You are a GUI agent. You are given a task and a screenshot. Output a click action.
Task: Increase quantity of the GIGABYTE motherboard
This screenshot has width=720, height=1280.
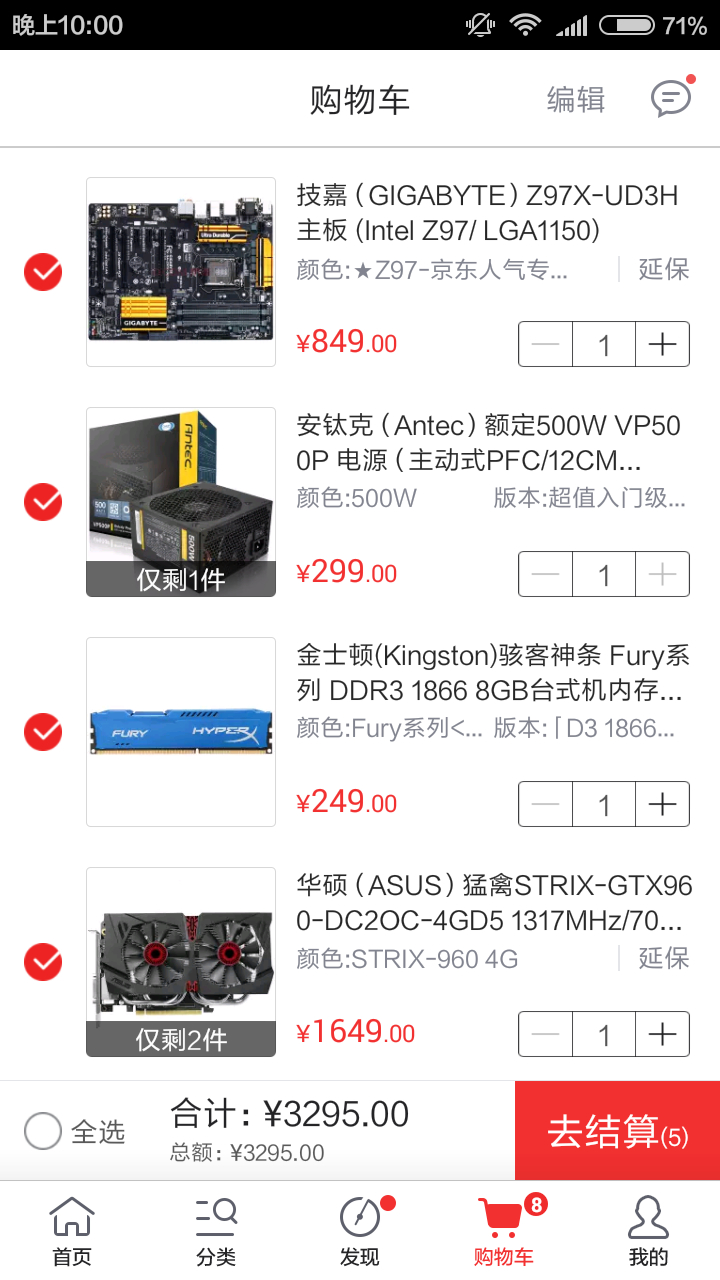[x=662, y=345]
